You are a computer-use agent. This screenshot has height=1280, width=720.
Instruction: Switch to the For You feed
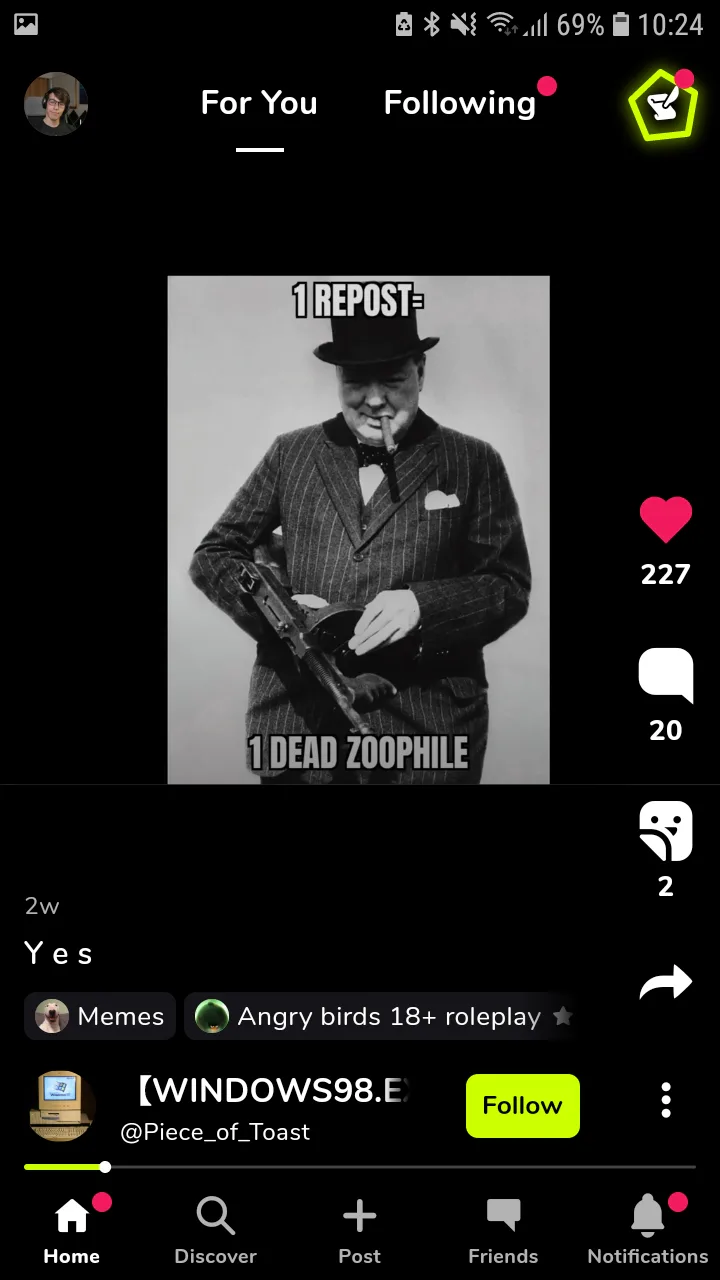pos(259,103)
